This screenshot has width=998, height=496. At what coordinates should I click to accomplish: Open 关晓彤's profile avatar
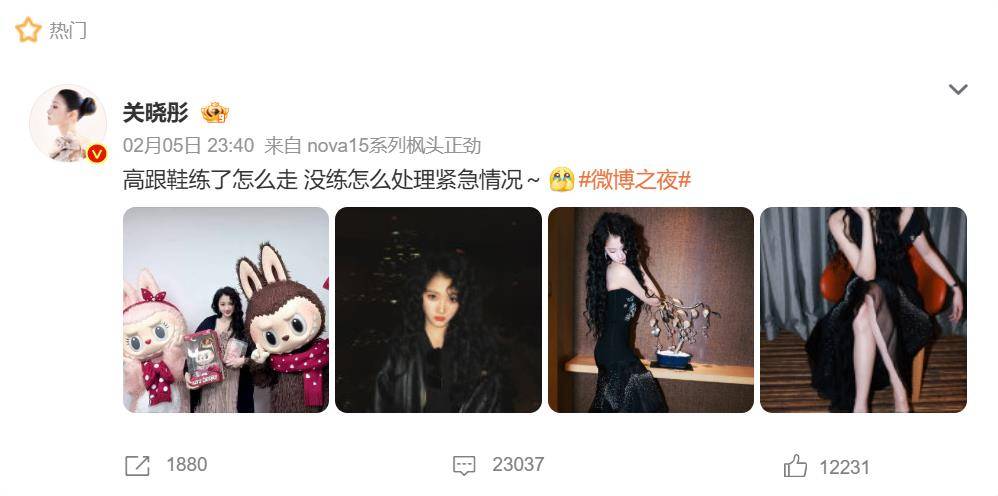point(68,123)
